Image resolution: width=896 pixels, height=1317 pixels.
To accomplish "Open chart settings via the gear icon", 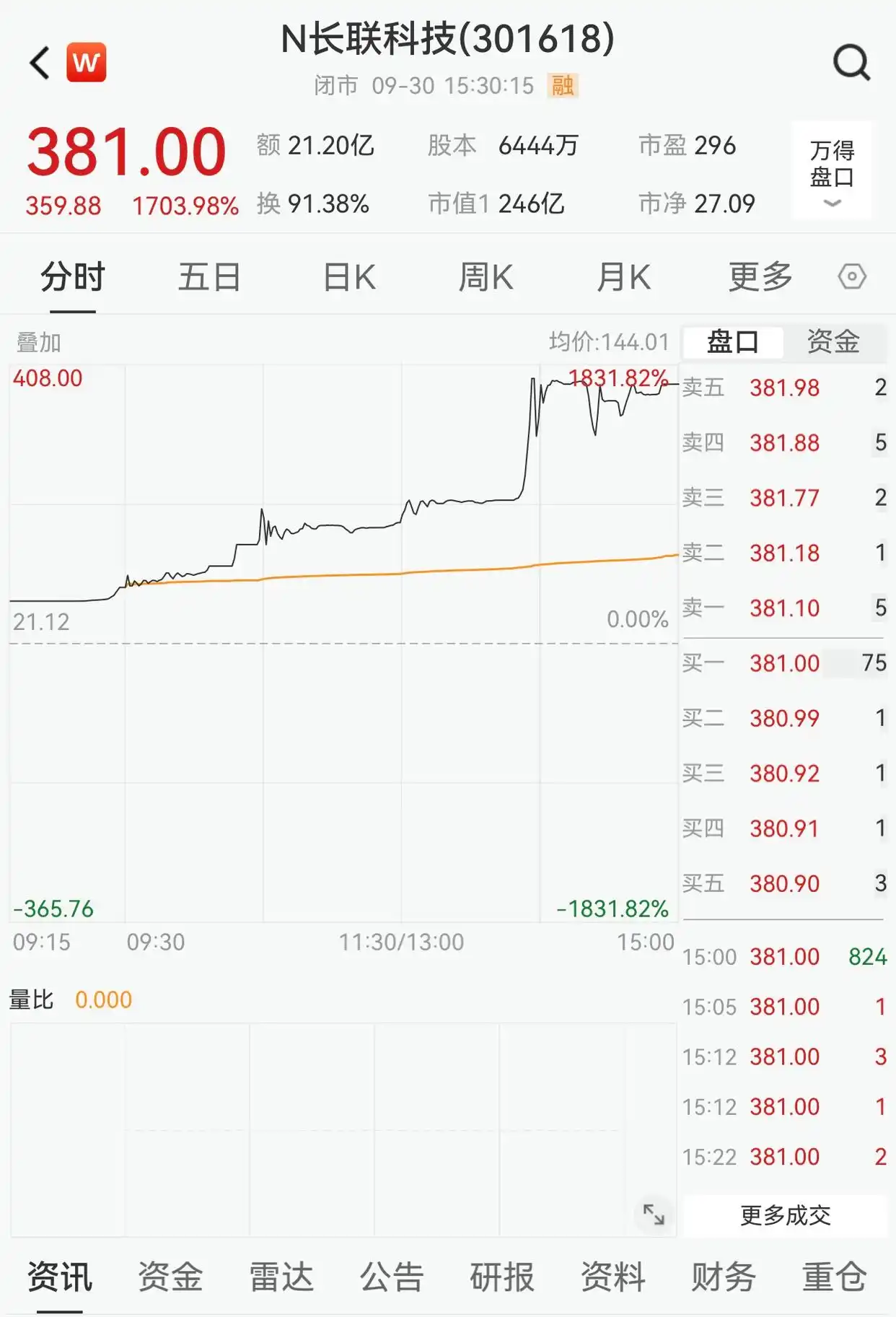I will tap(853, 275).
